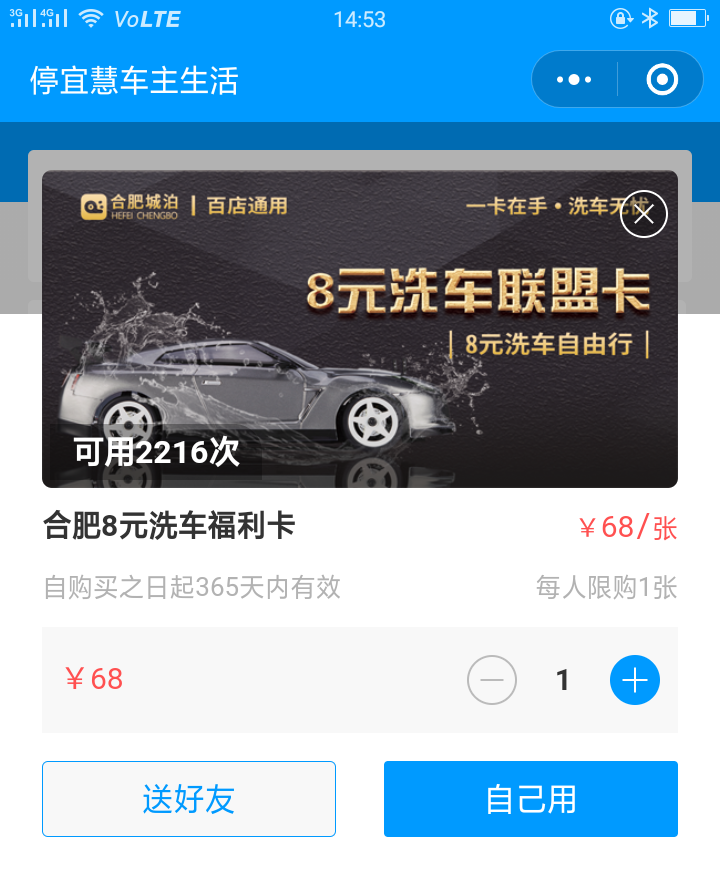Open the mini program more options menu

click(x=575, y=80)
